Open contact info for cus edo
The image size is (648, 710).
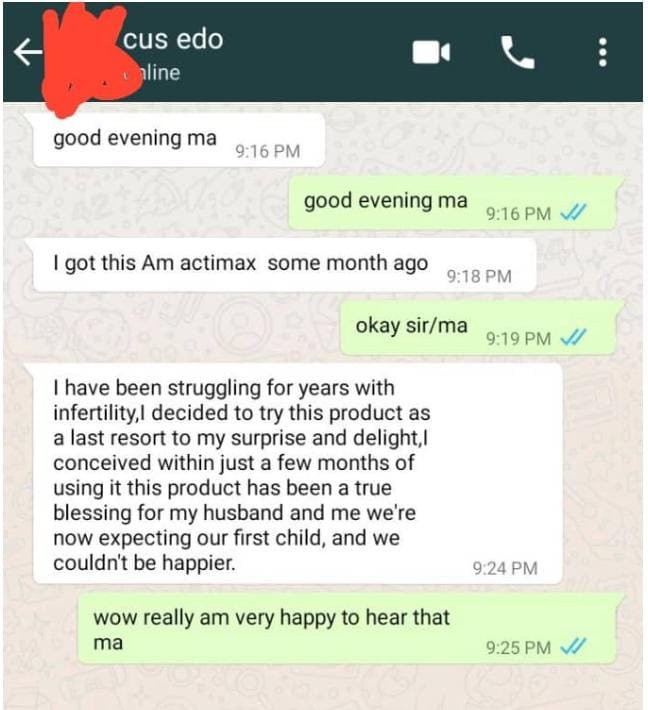pos(173,40)
